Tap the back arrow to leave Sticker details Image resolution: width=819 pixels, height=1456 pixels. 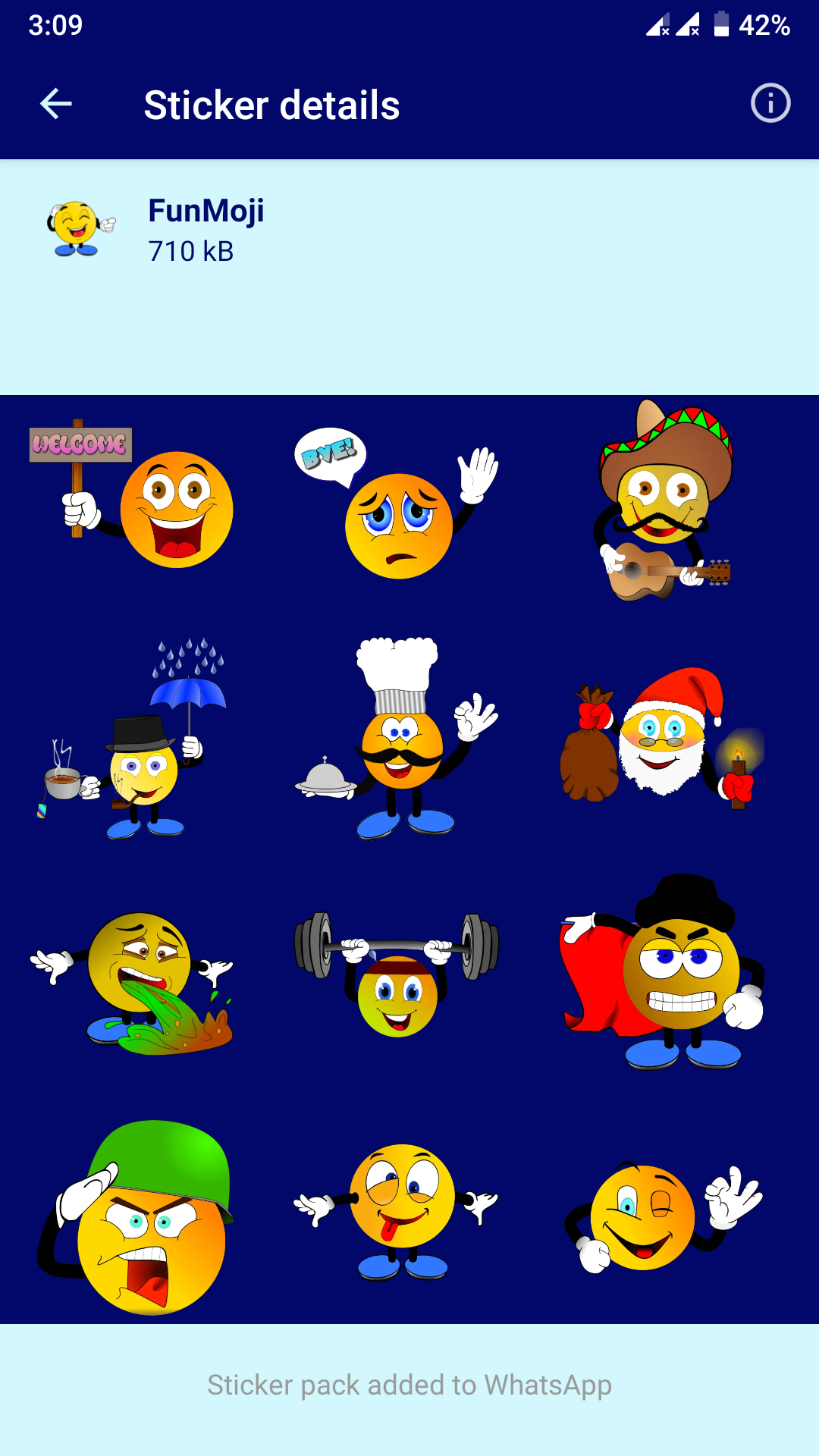pos(55,104)
